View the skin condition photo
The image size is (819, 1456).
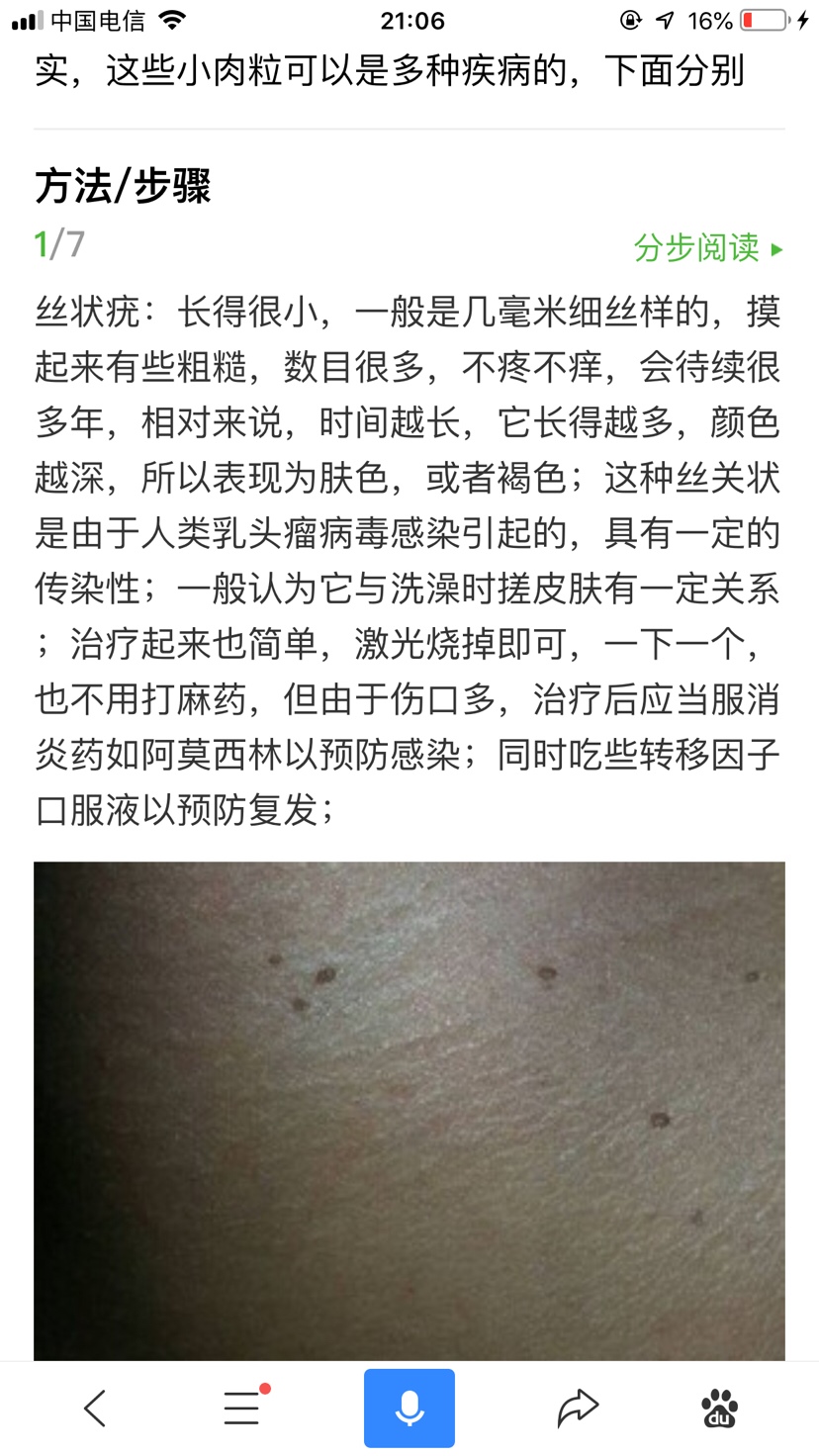tap(409, 1108)
